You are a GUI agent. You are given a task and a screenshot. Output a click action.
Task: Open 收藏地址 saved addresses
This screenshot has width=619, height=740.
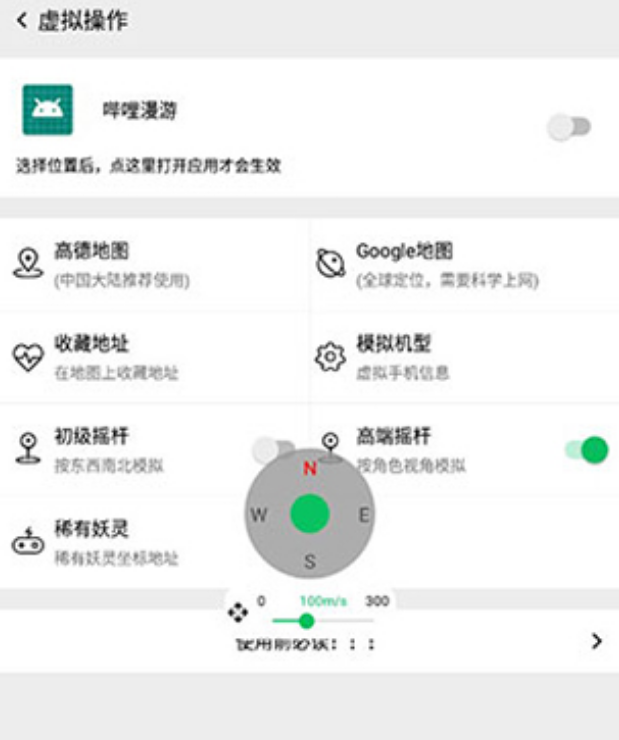[x=110, y=357]
